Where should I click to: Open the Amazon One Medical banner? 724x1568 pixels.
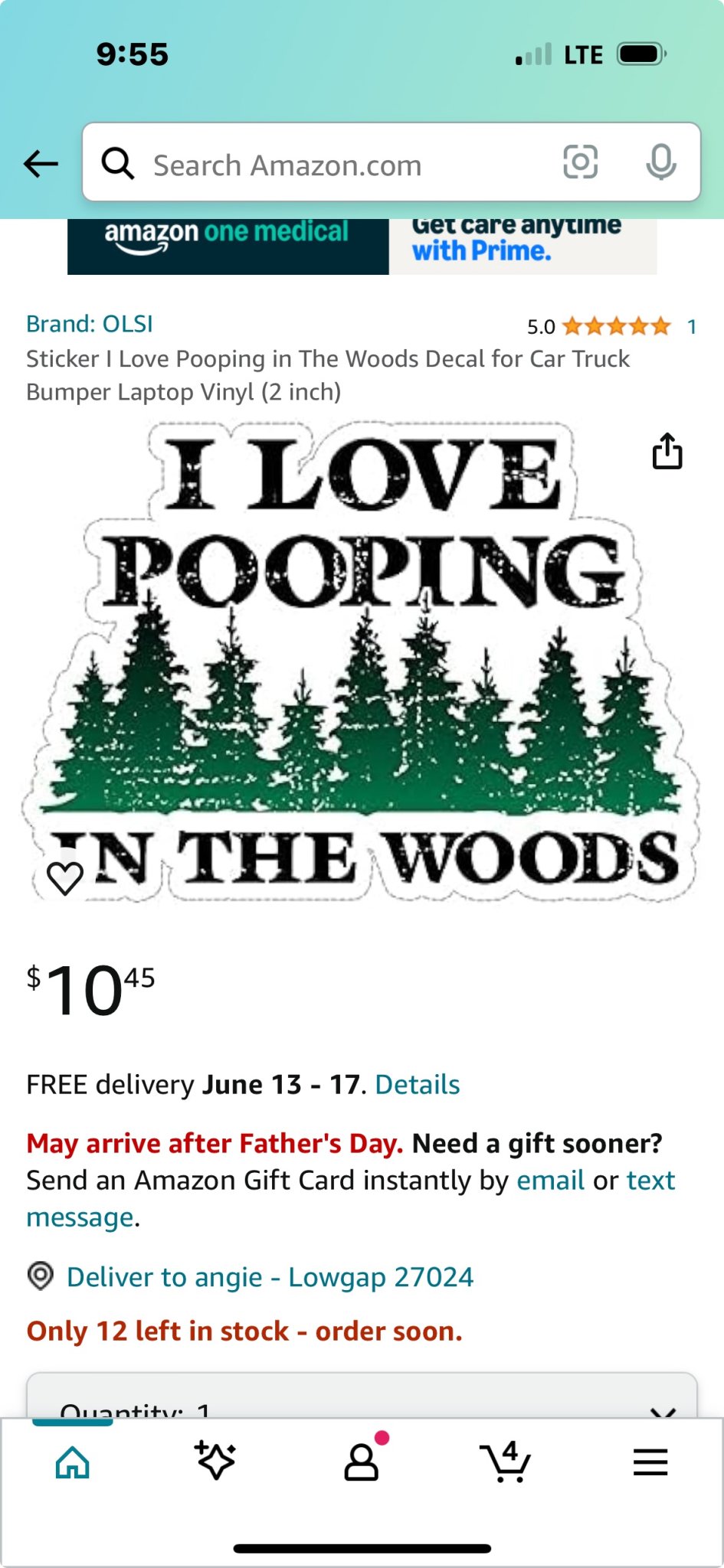[x=362, y=245]
